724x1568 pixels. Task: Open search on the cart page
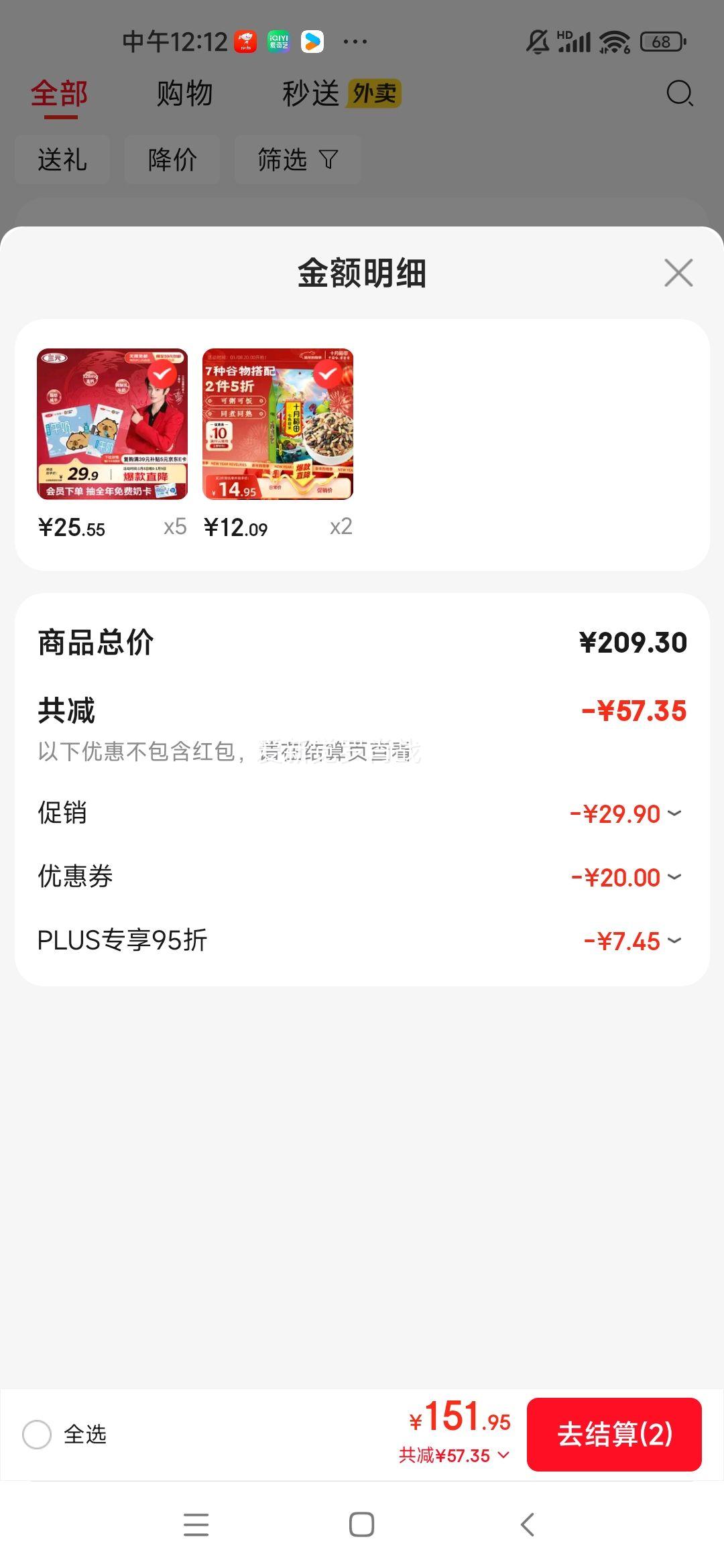coord(680,94)
